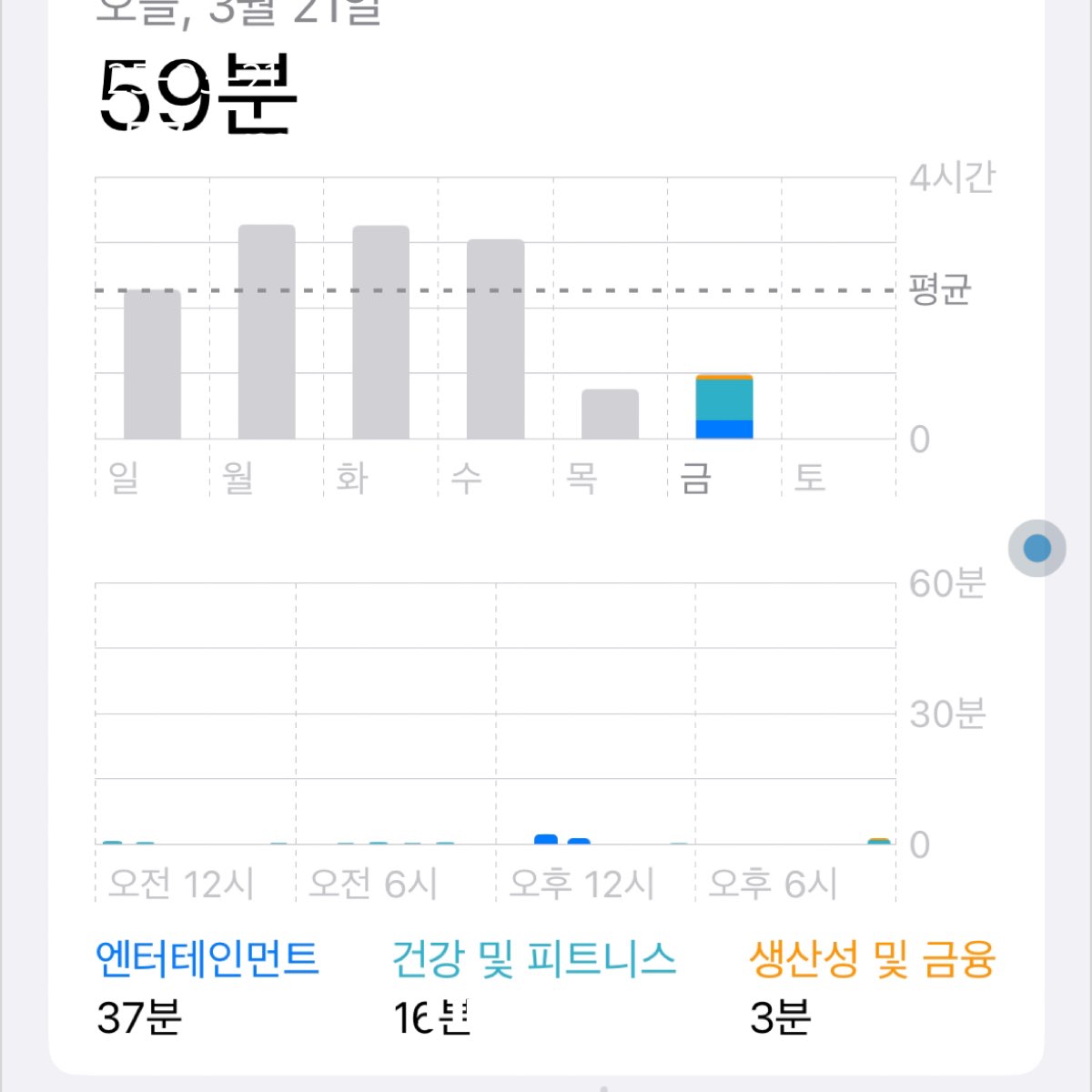
Task: Select the 수 (Wednesday) usage bar
Action: click(496, 339)
